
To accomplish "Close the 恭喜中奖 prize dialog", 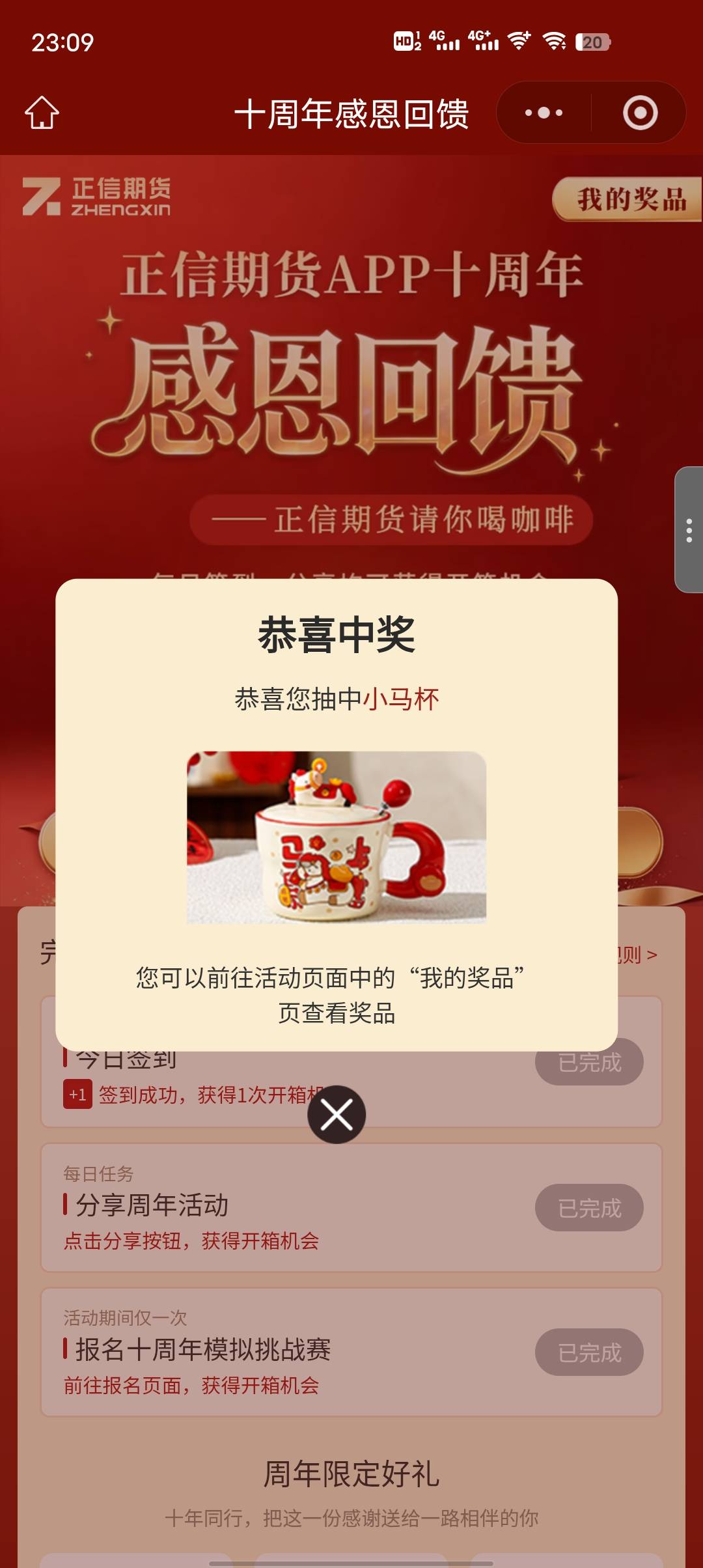I will pos(337,1114).
